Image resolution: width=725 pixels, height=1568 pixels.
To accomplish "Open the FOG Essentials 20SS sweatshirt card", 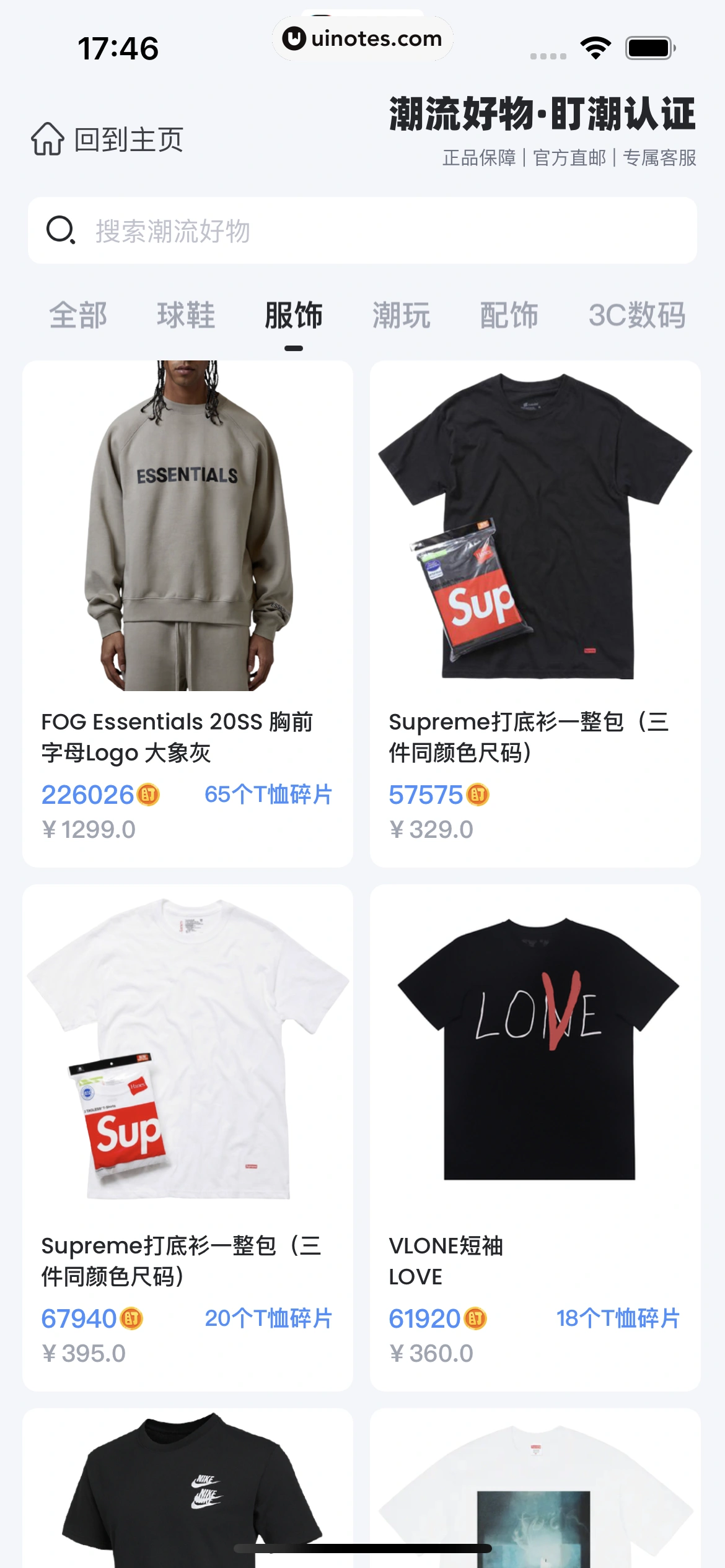I will coord(188,613).
